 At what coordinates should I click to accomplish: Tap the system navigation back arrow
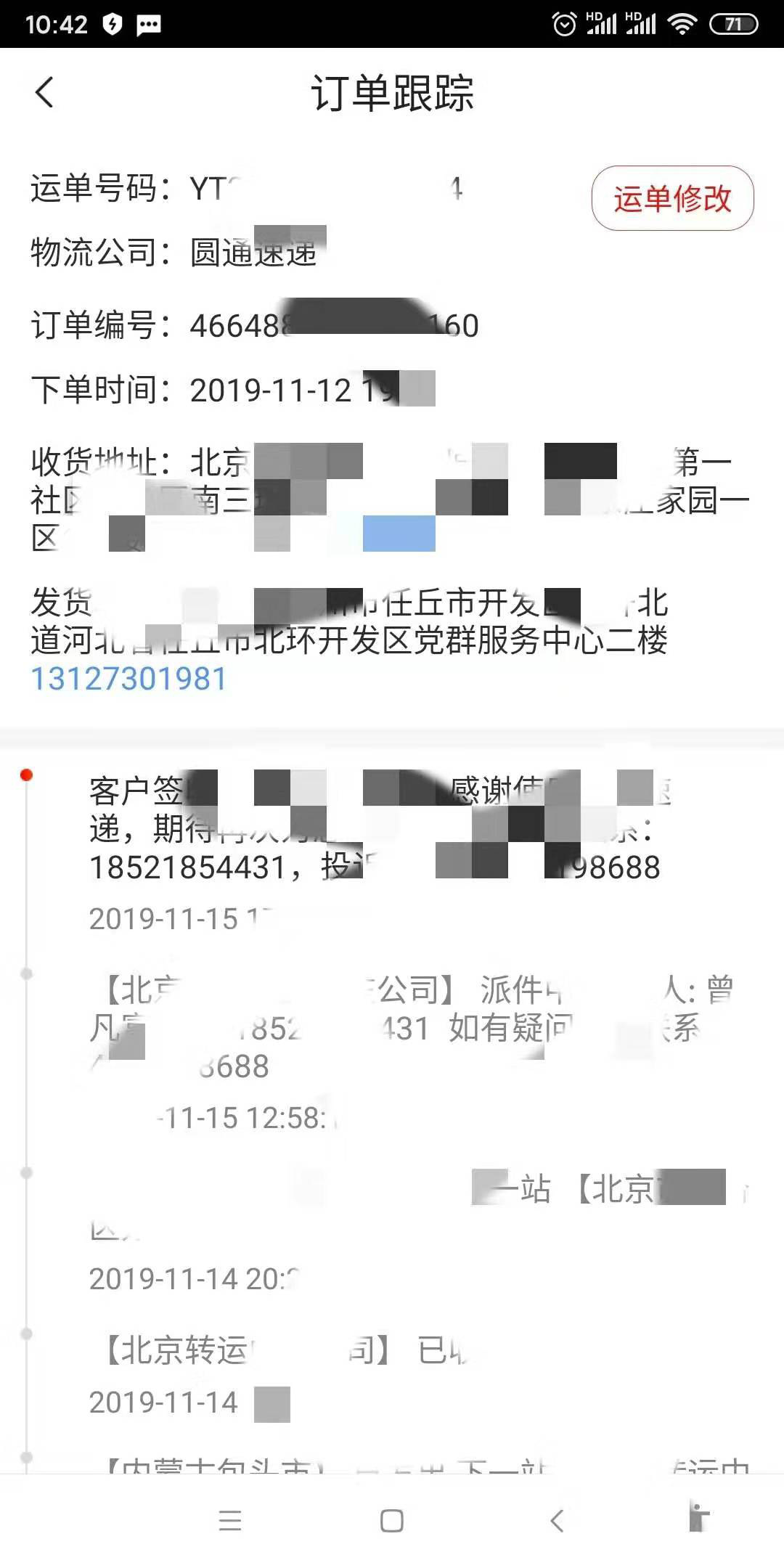click(557, 1521)
